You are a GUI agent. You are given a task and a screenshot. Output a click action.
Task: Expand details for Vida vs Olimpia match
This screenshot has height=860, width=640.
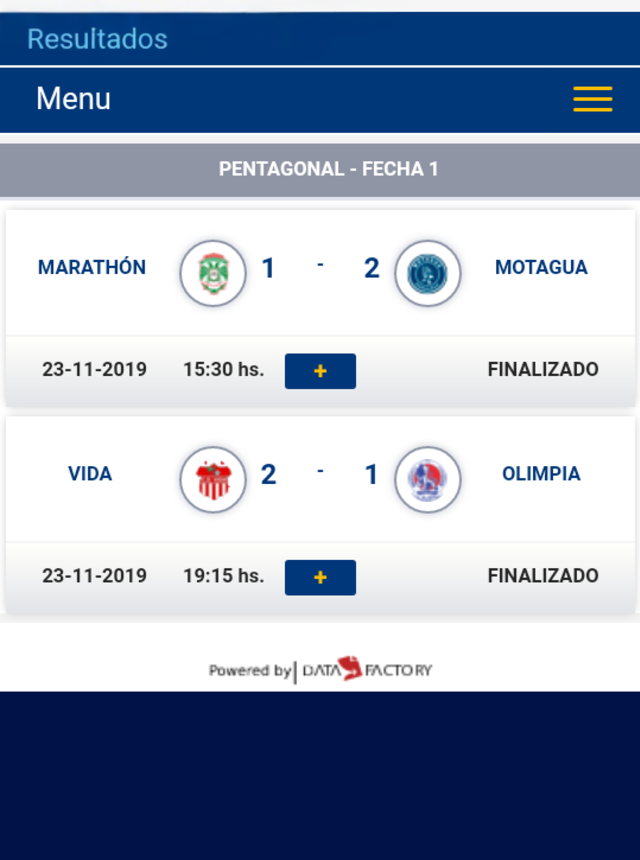point(320,577)
